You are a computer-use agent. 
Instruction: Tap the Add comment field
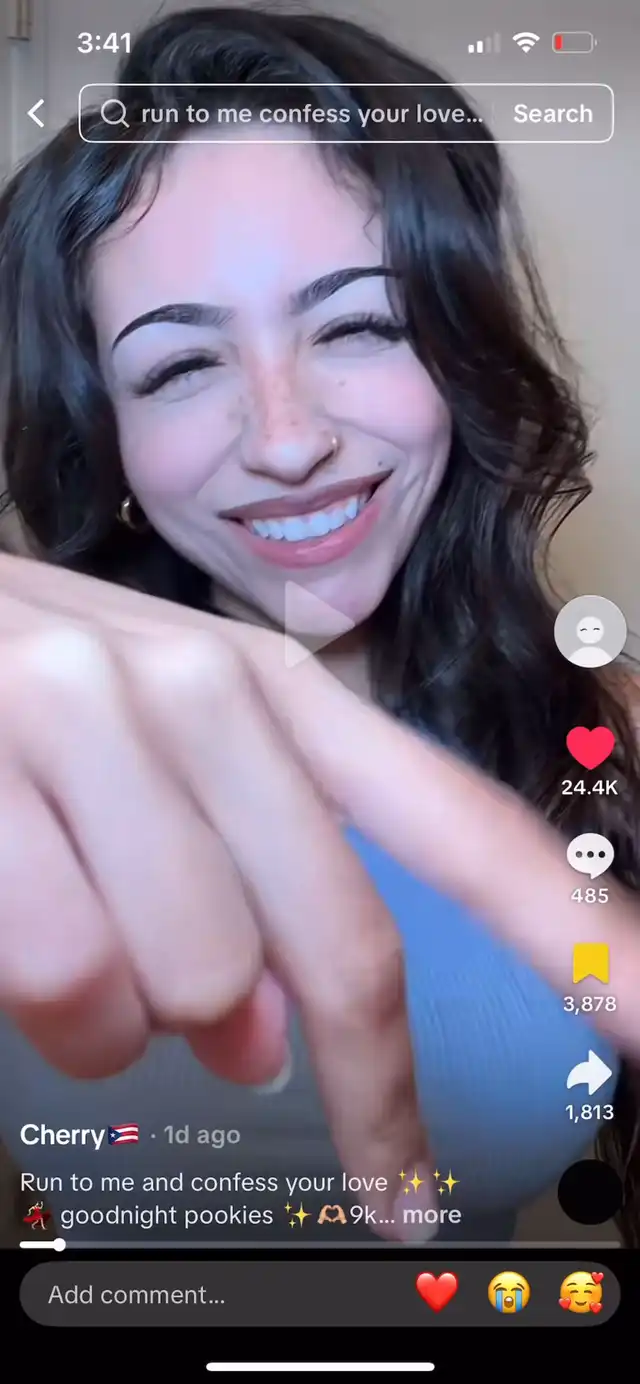click(200, 1295)
